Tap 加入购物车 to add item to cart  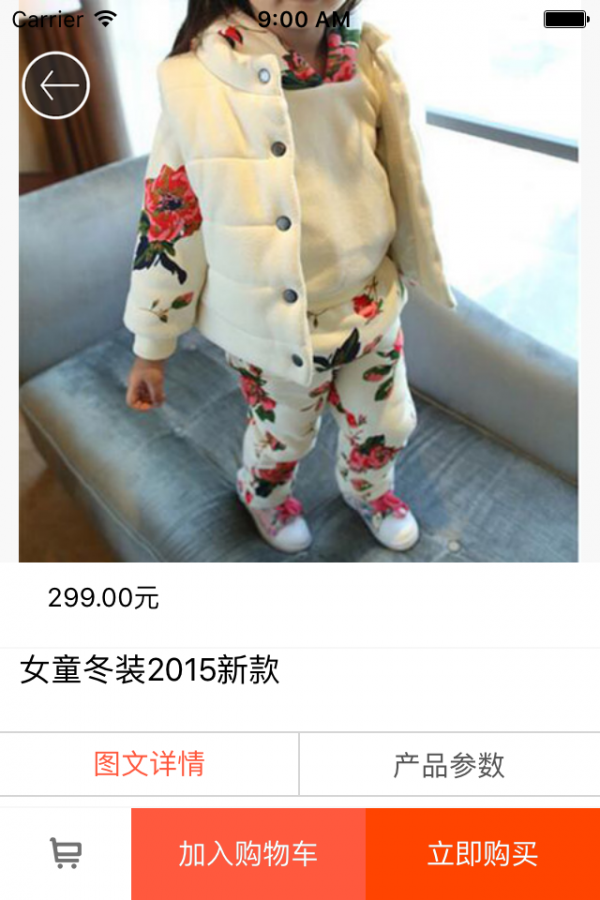coord(248,854)
